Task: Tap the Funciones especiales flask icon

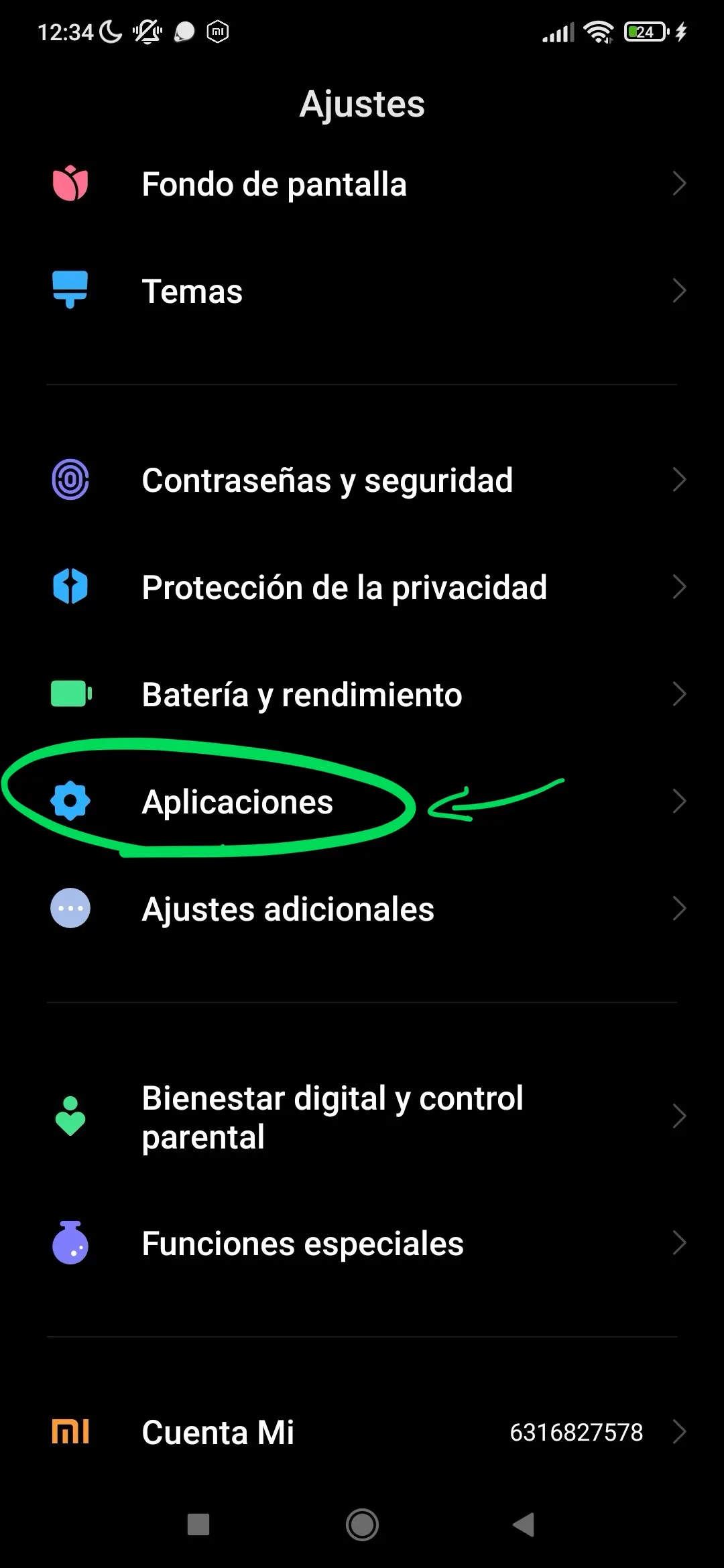Action: (x=70, y=1244)
